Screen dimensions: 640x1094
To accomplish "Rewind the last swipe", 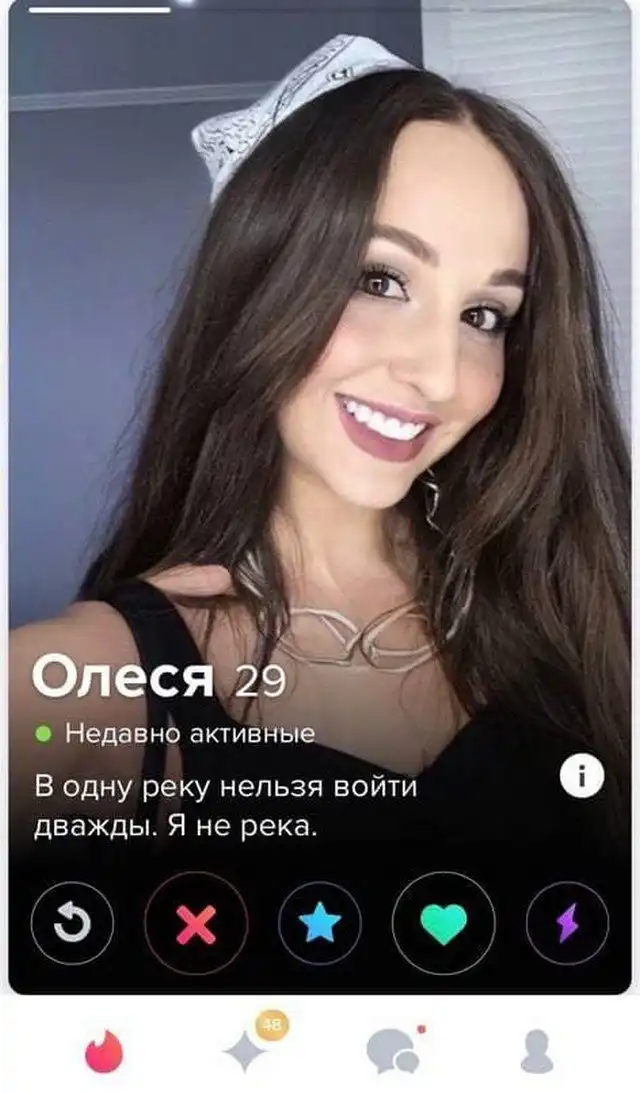I will [71, 923].
